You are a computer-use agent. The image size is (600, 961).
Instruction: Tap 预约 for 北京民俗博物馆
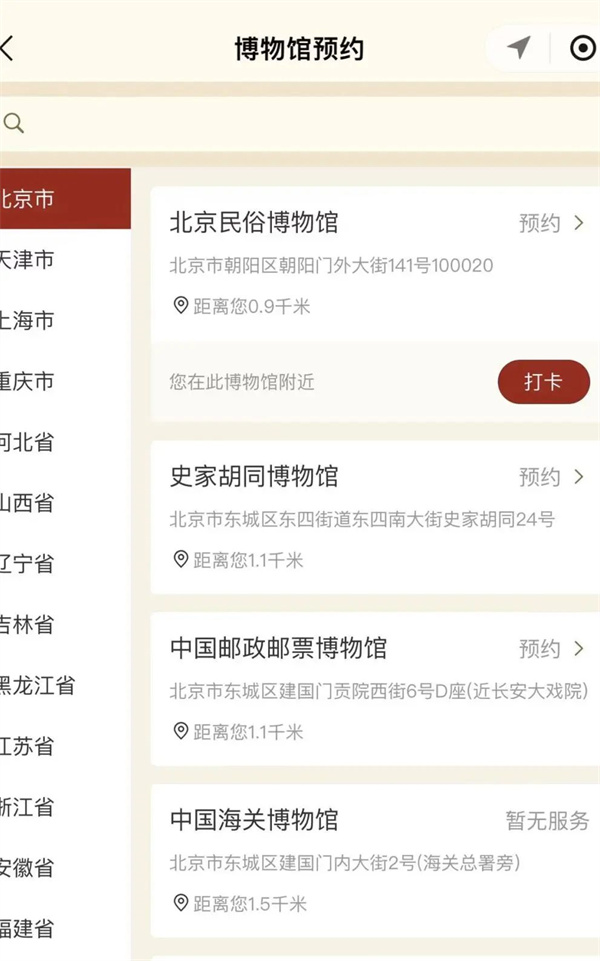click(x=551, y=223)
